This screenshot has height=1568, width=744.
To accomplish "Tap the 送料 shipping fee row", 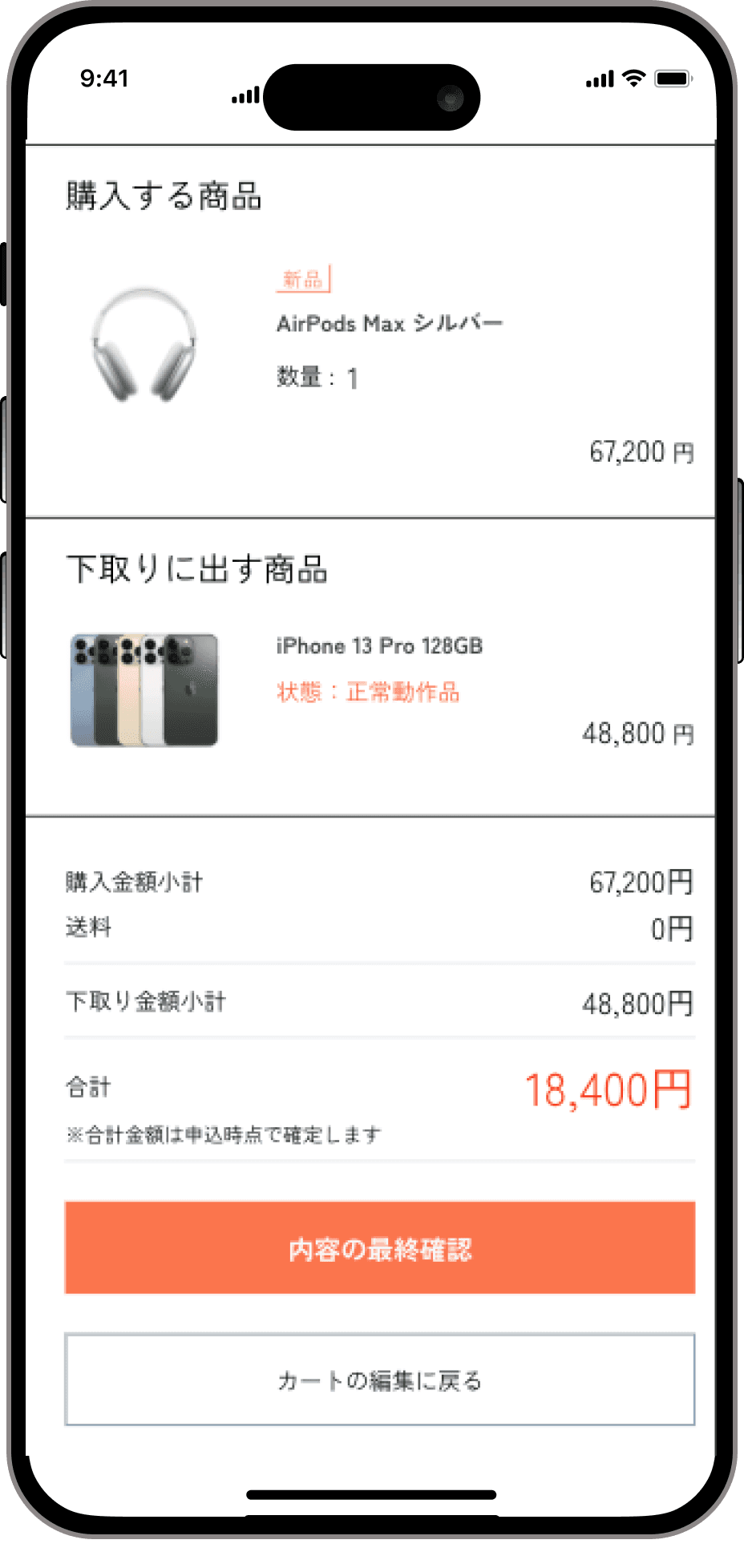I will click(x=90, y=927).
